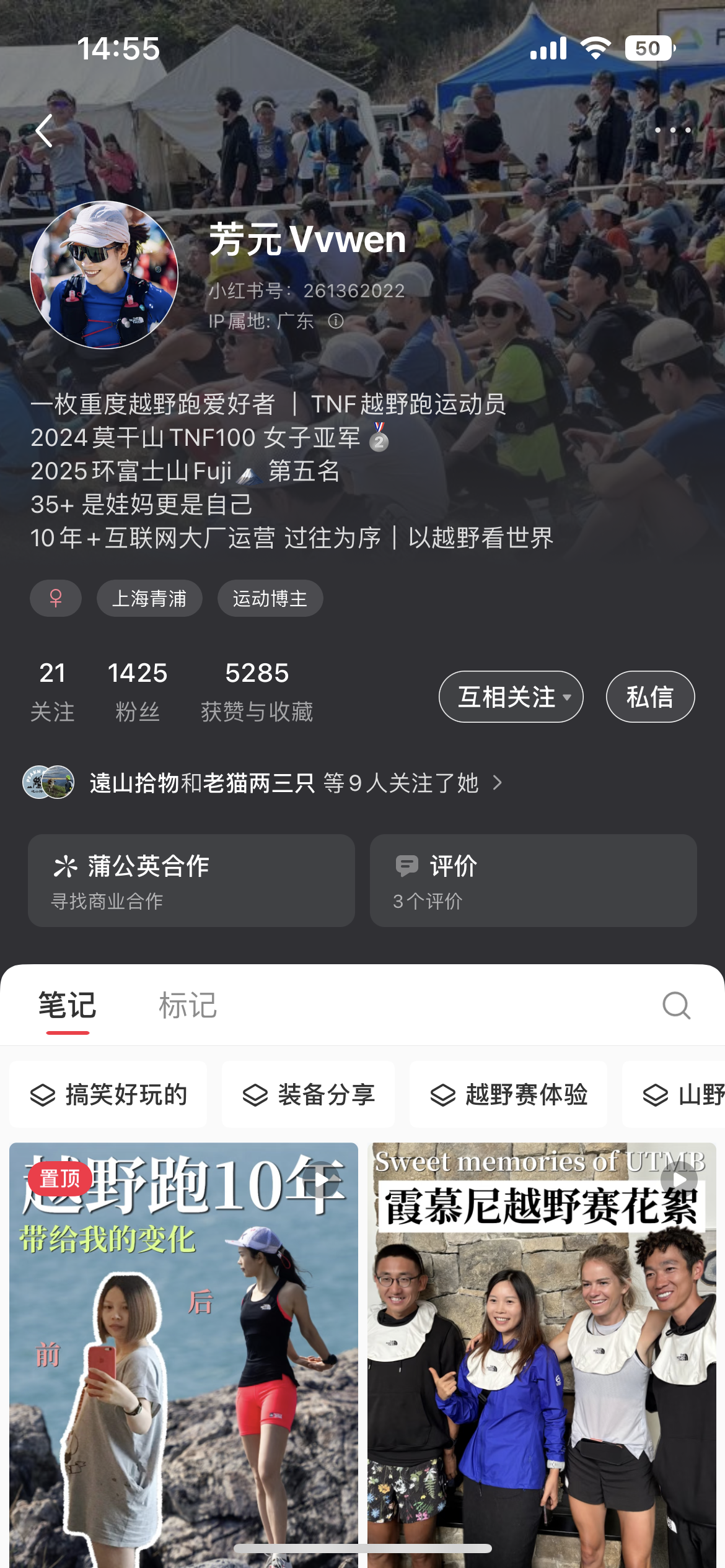Open the 评价 reviews card
Screen dimensions: 725x1568
click(533, 880)
